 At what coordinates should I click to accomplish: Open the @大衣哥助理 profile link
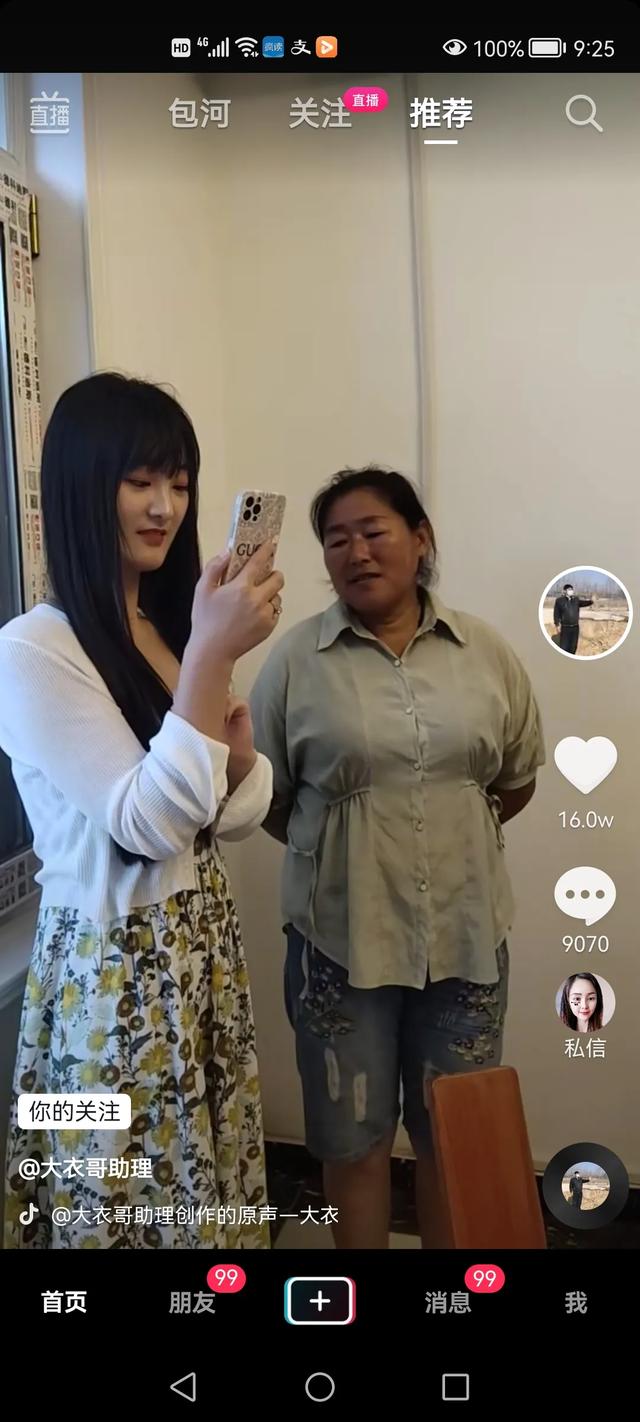(86, 1168)
